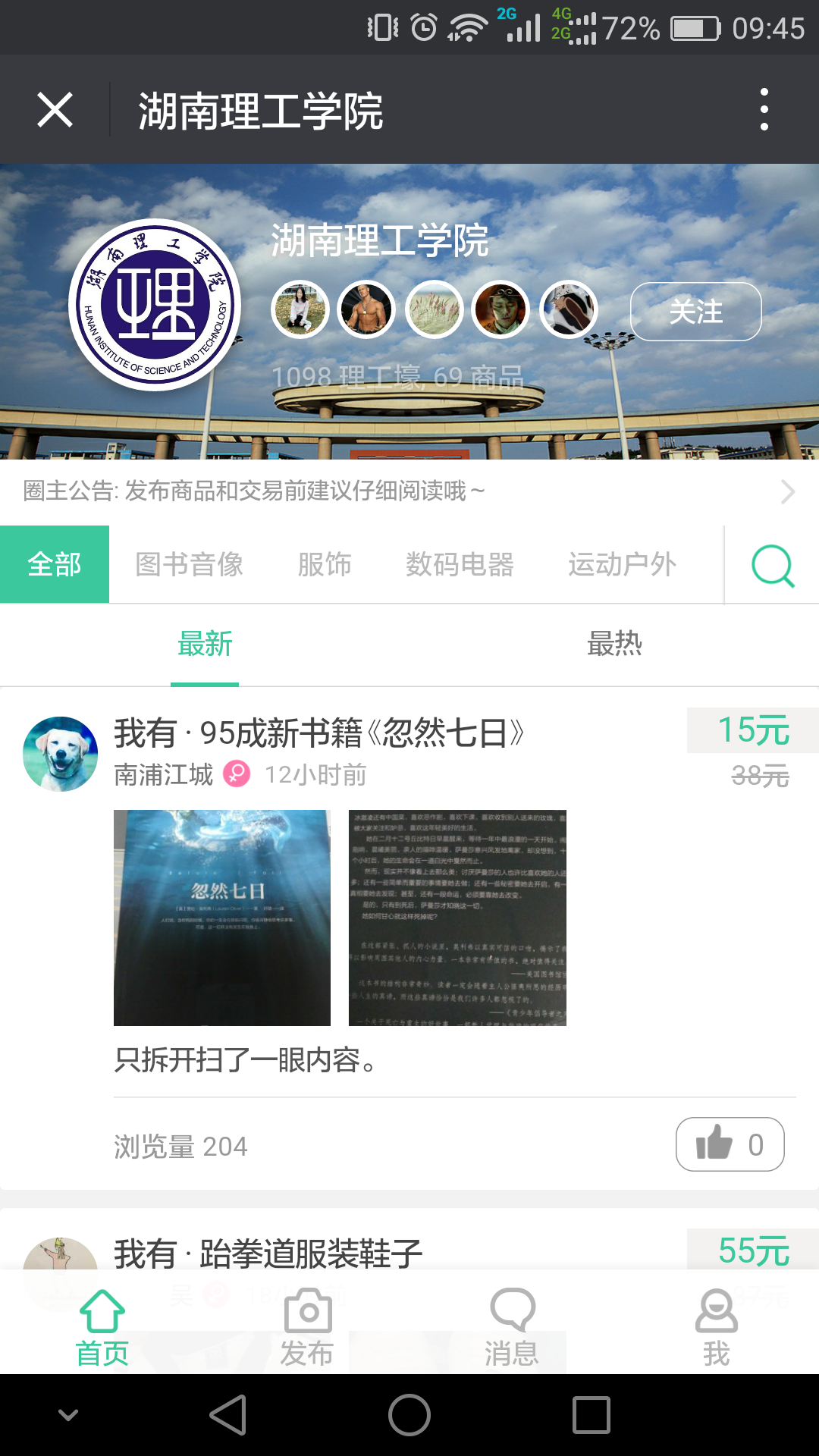Switch to 数码电器 category
819x1456 pixels.
pos(460,564)
